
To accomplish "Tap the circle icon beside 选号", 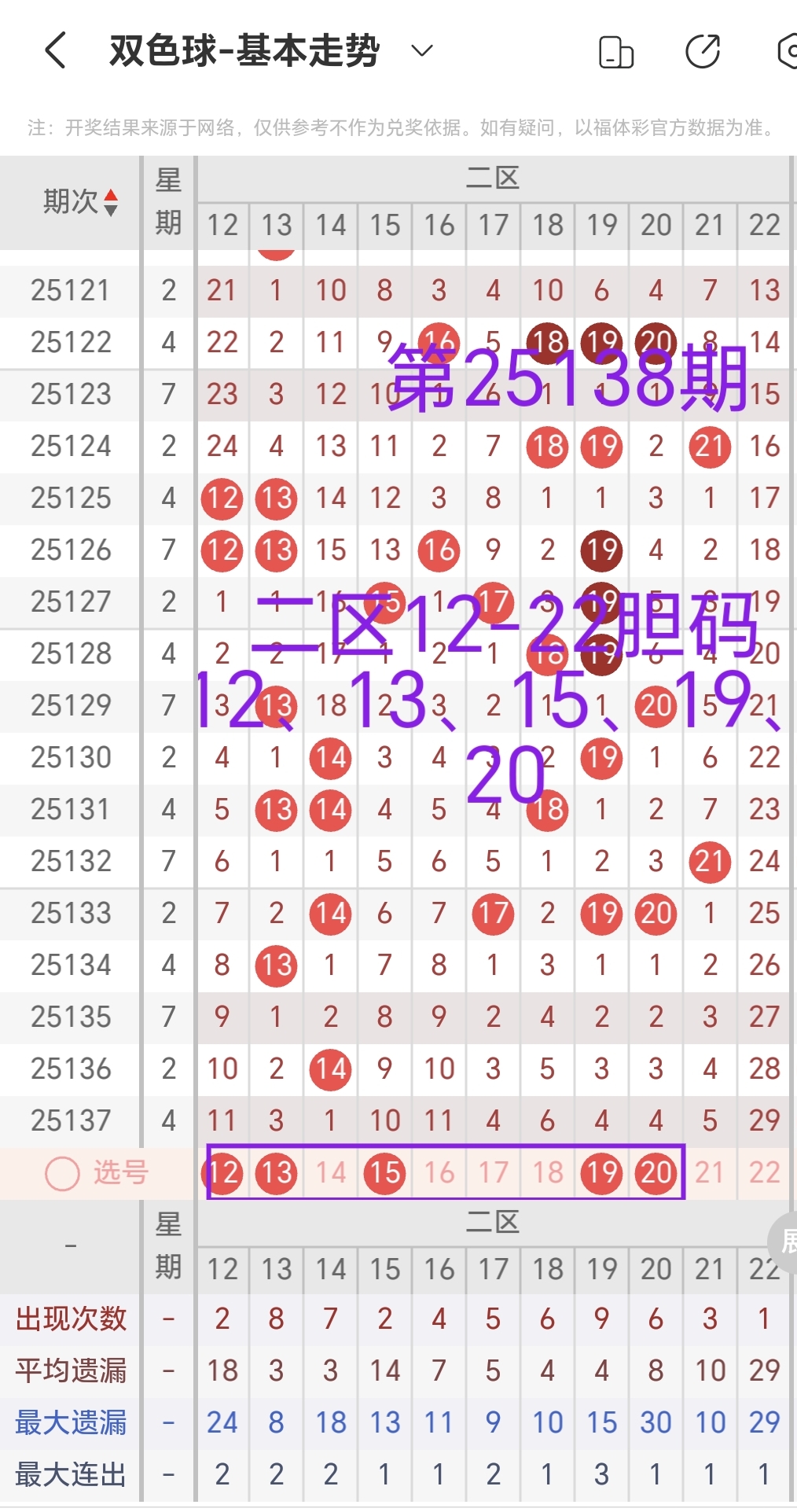I will [61, 1172].
